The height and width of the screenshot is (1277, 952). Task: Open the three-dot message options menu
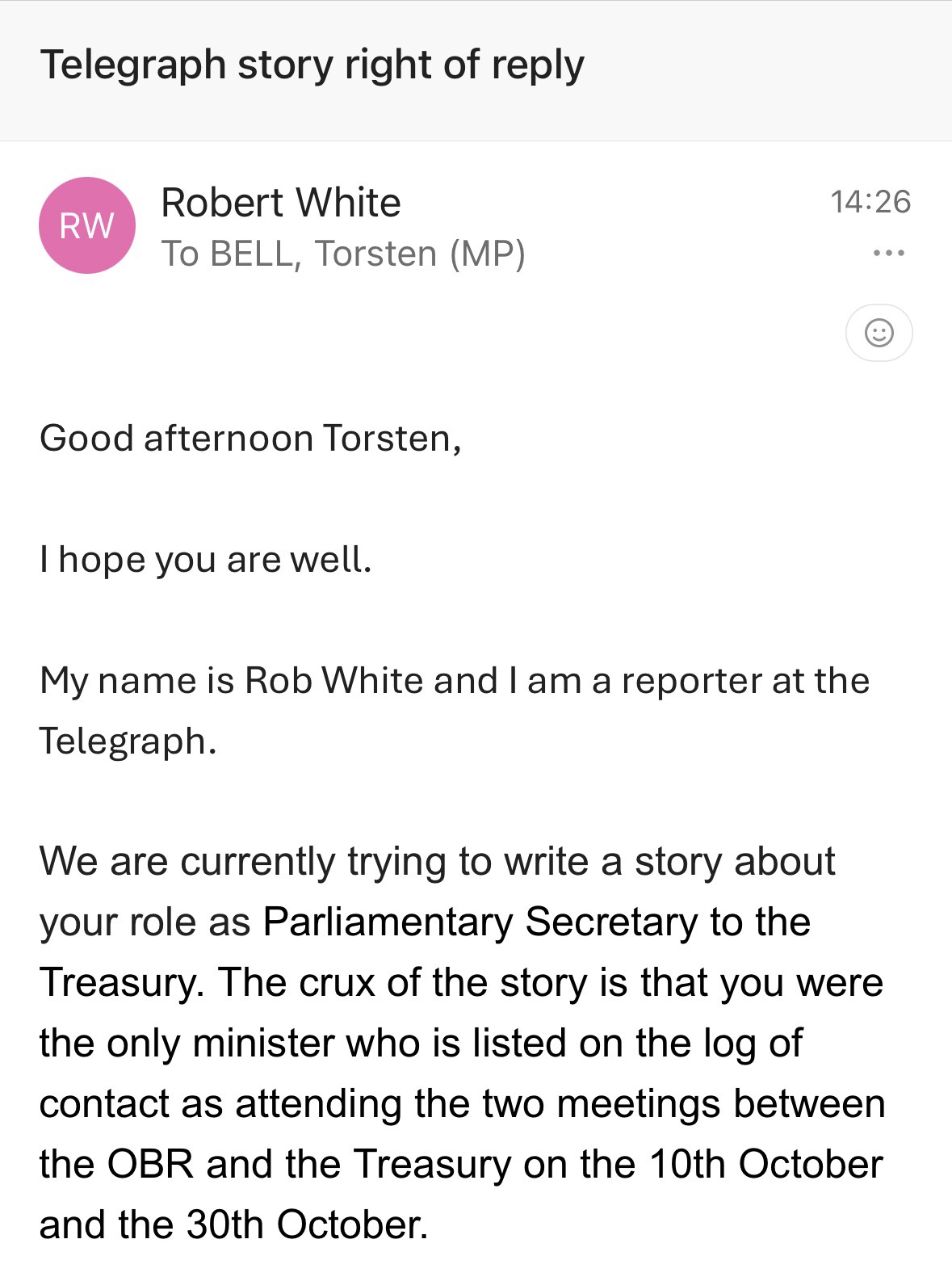coord(888,254)
